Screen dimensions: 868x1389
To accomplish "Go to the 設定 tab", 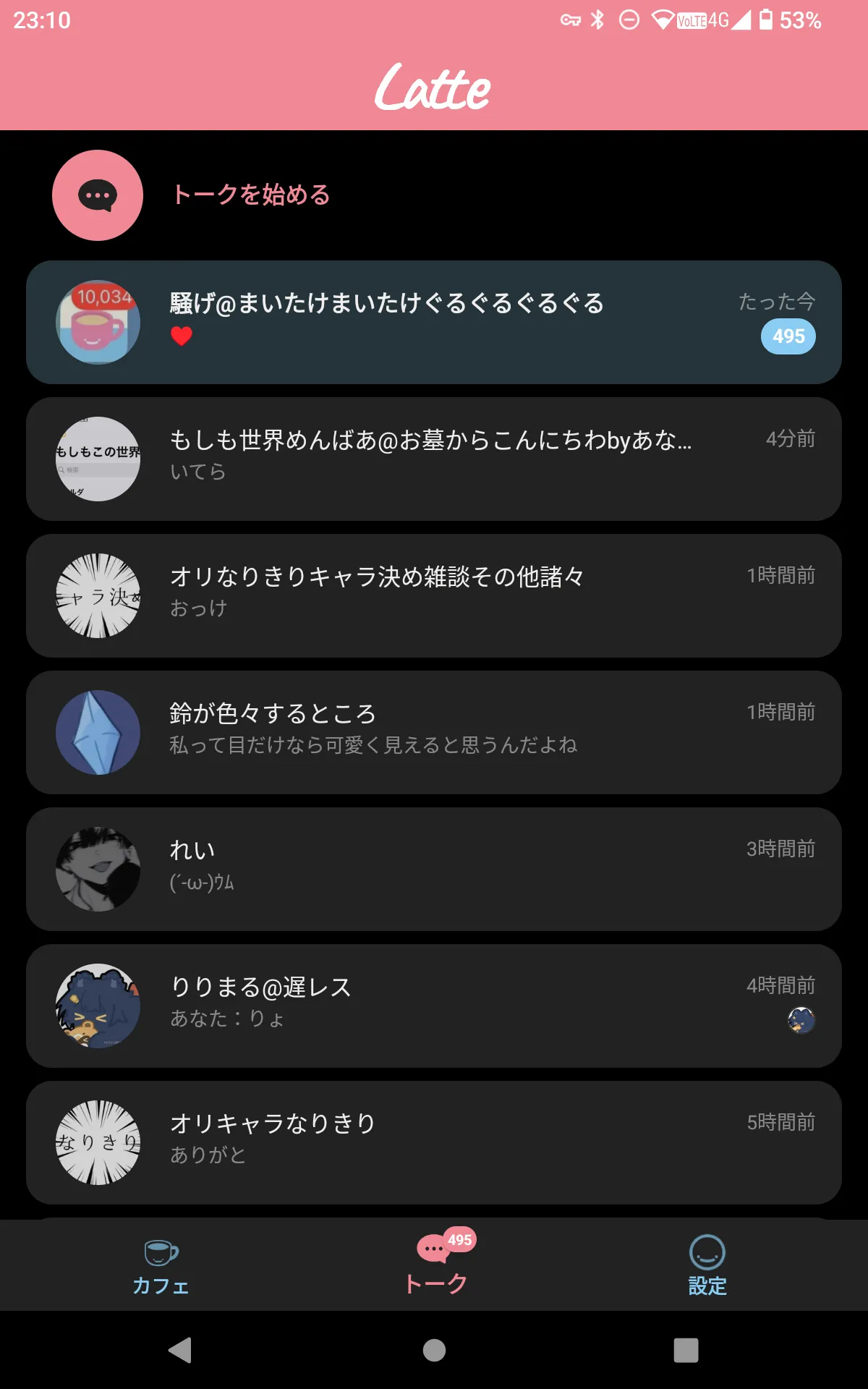I will click(x=707, y=1266).
